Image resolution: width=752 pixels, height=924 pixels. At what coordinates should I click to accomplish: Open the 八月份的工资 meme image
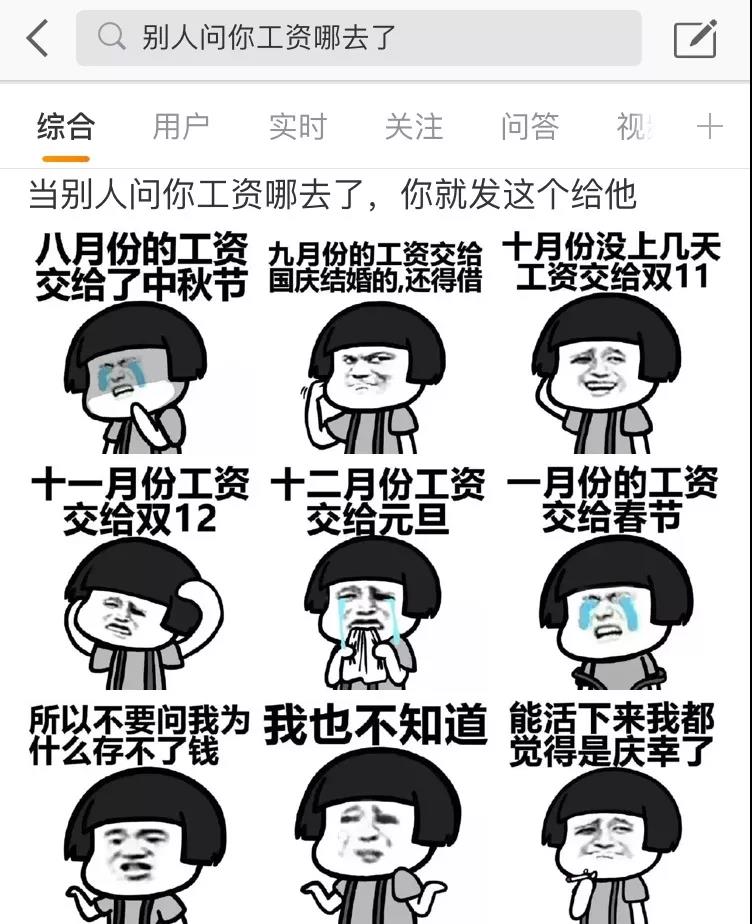138,343
